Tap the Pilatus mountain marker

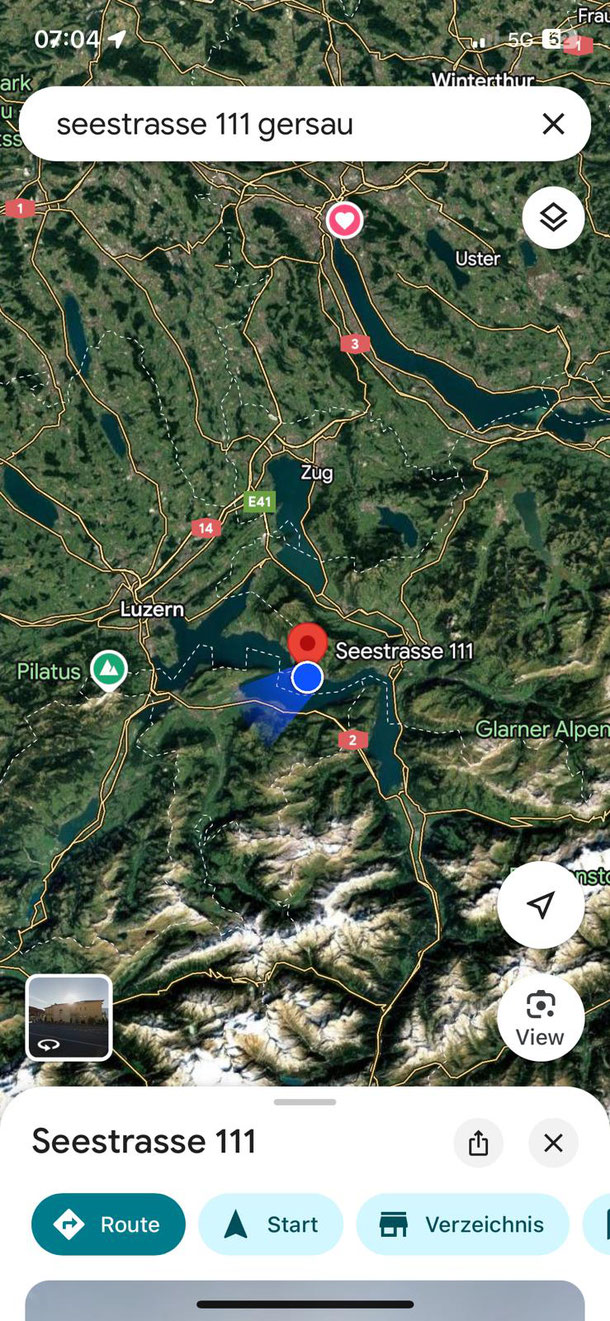[x=108, y=669]
